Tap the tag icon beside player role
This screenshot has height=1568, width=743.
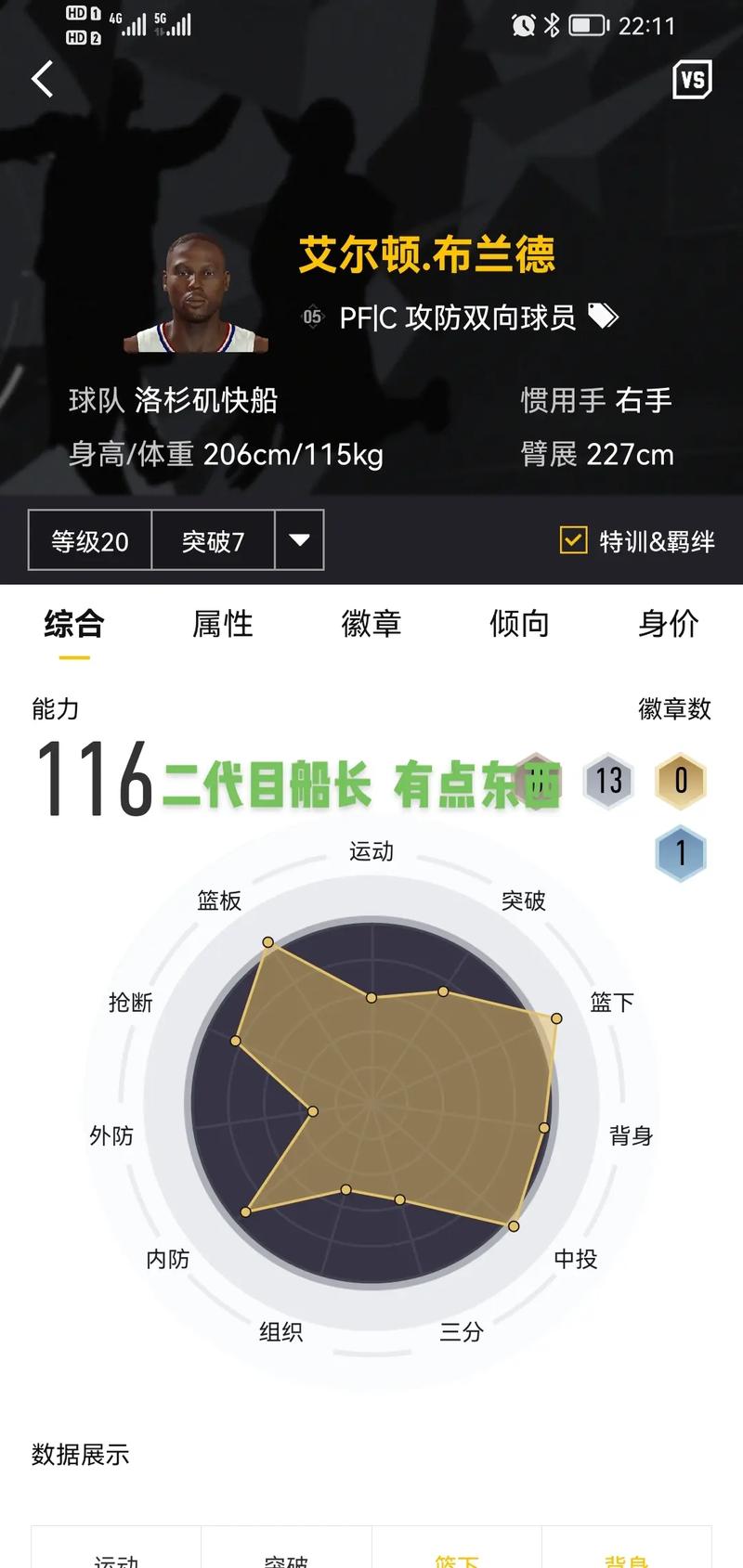603,317
